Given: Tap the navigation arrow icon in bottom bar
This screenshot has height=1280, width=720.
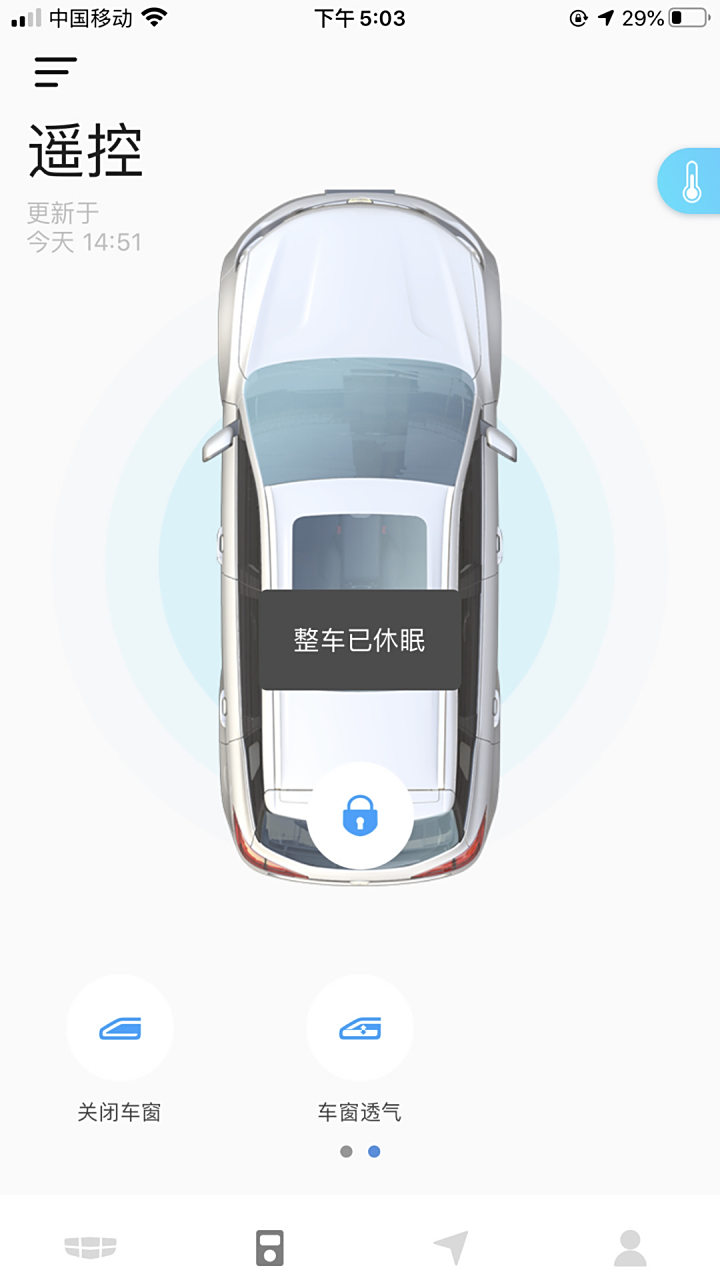Looking at the screenshot, I should [450, 1245].
